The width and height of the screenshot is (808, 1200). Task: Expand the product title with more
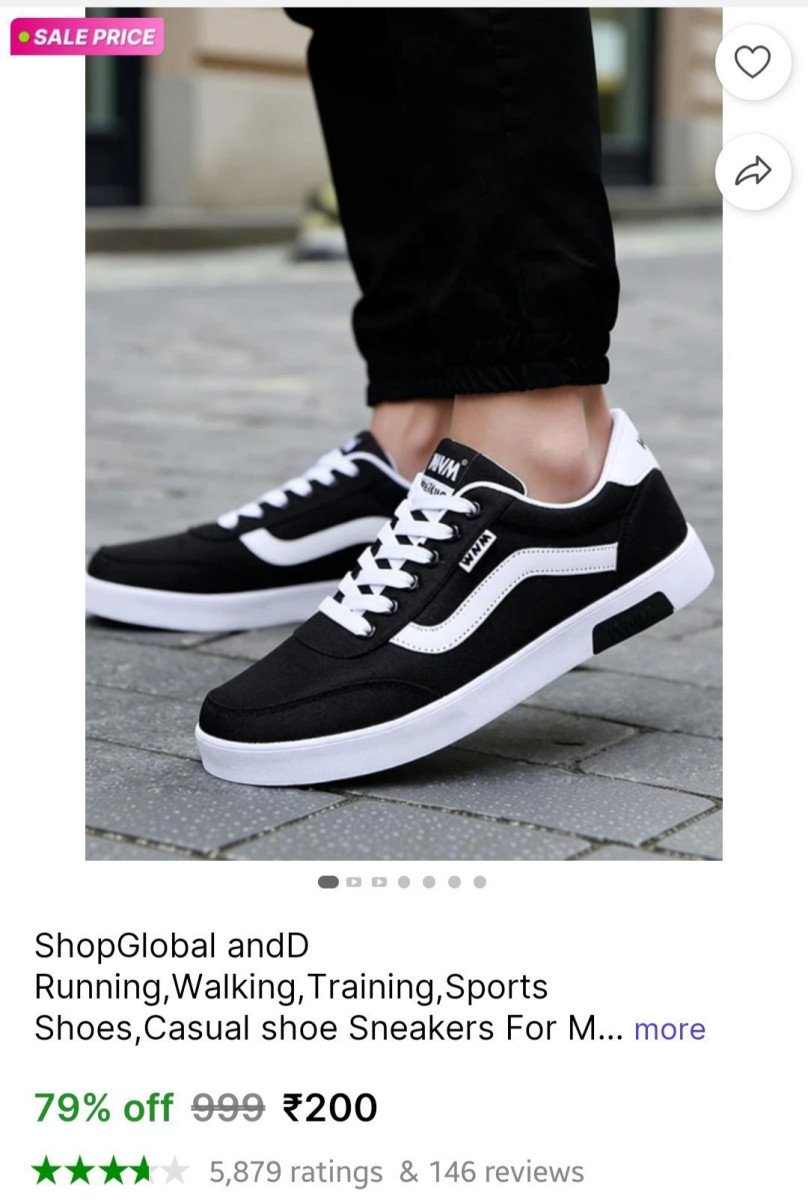point(669,1029)
